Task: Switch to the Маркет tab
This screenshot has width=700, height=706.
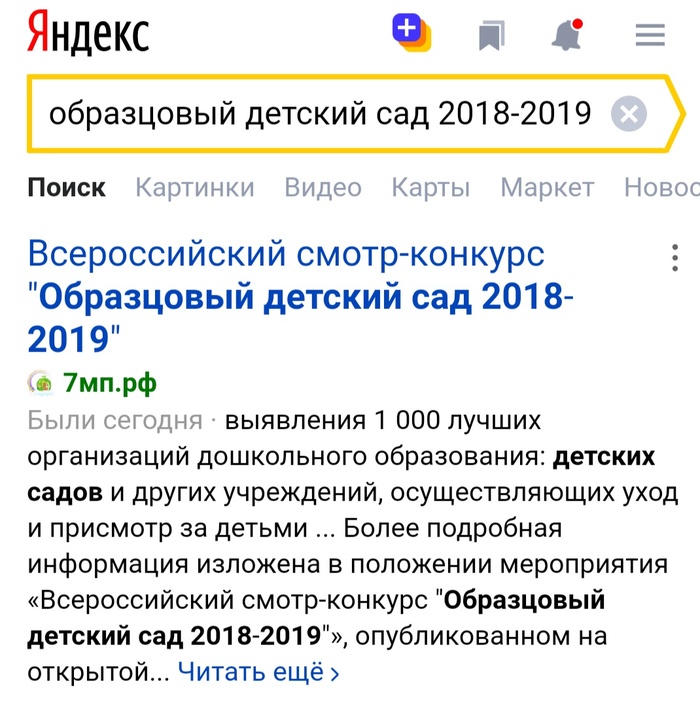Action: pos(547,187)
